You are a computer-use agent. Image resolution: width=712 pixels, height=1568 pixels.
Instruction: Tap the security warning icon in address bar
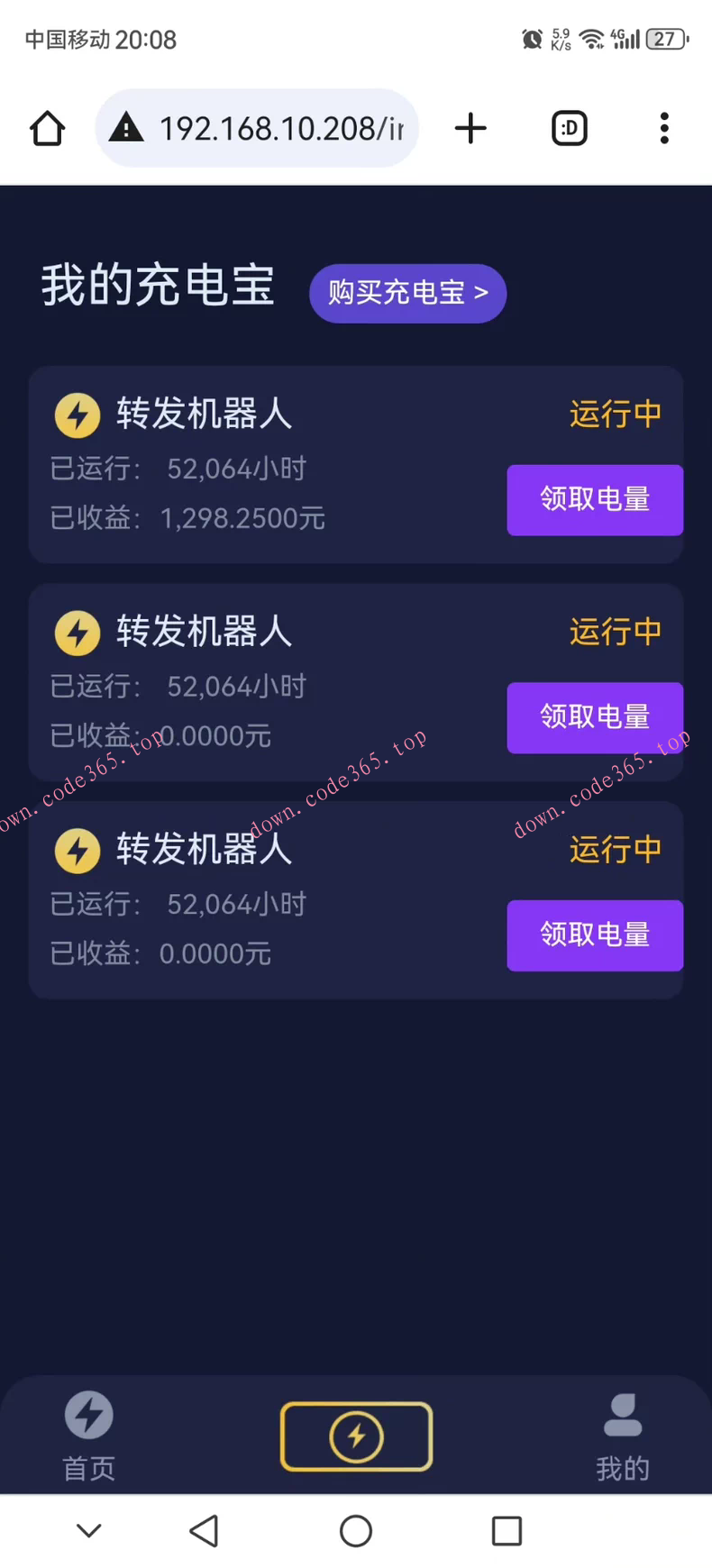[x=127, y=128]
